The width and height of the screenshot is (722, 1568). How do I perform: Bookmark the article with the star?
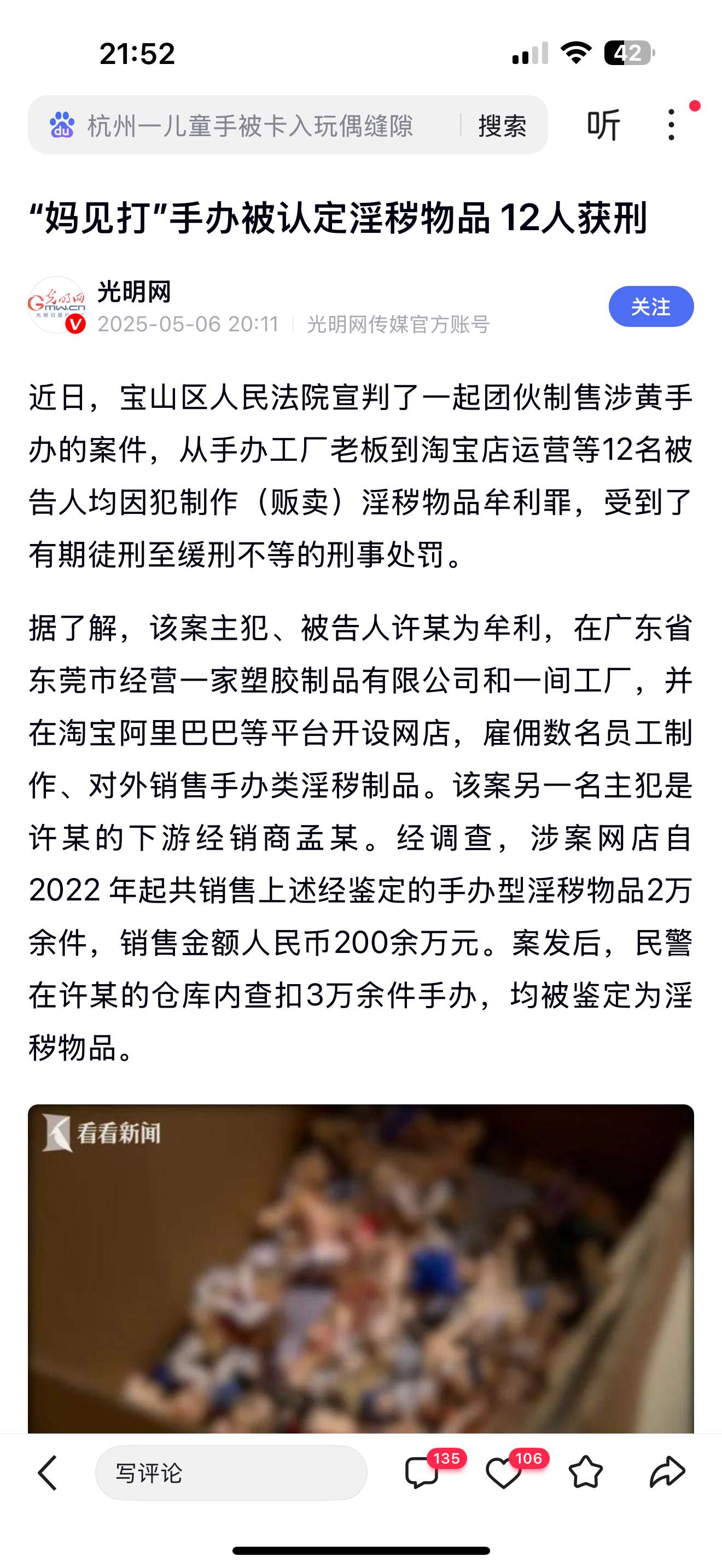(586, 1473)
